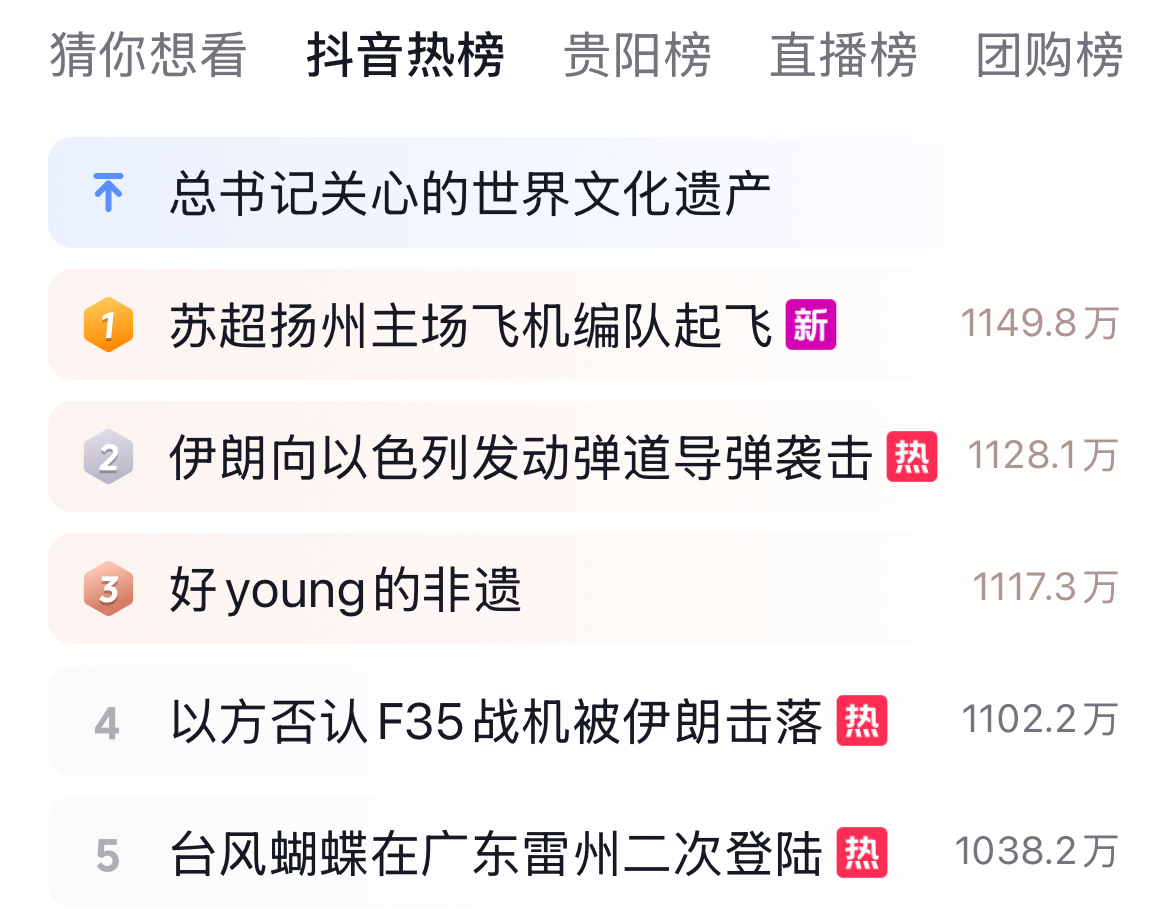This screenshot has width=1170, height=909.
Task: Select the 抖音热榜 tab
Action: (x=405, y=56)
